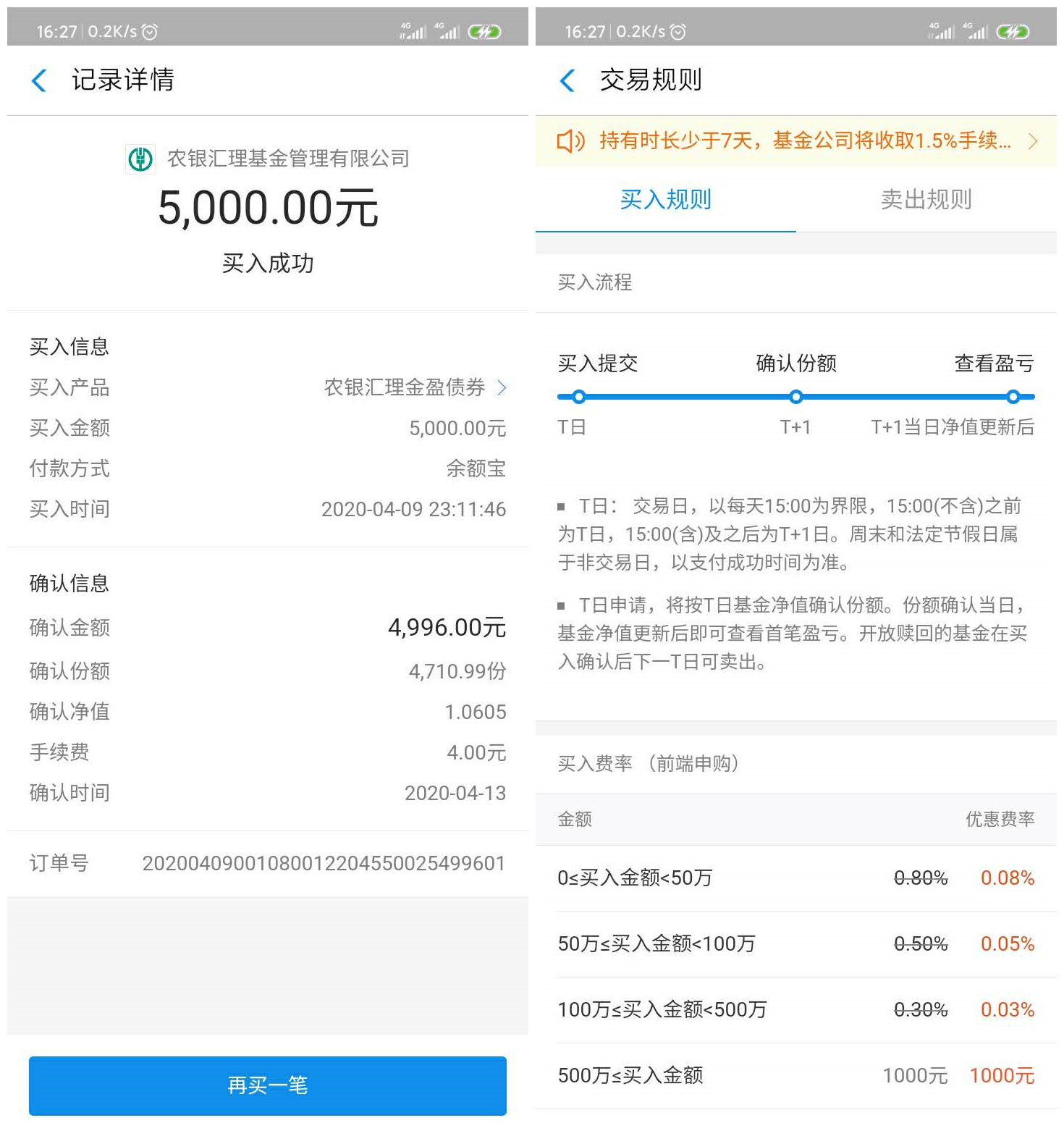Viewport: 1064px width, 1144px height.
Task: Tap the 查看盈亏 progress dot on the timeline
Action: (1013, 397)
